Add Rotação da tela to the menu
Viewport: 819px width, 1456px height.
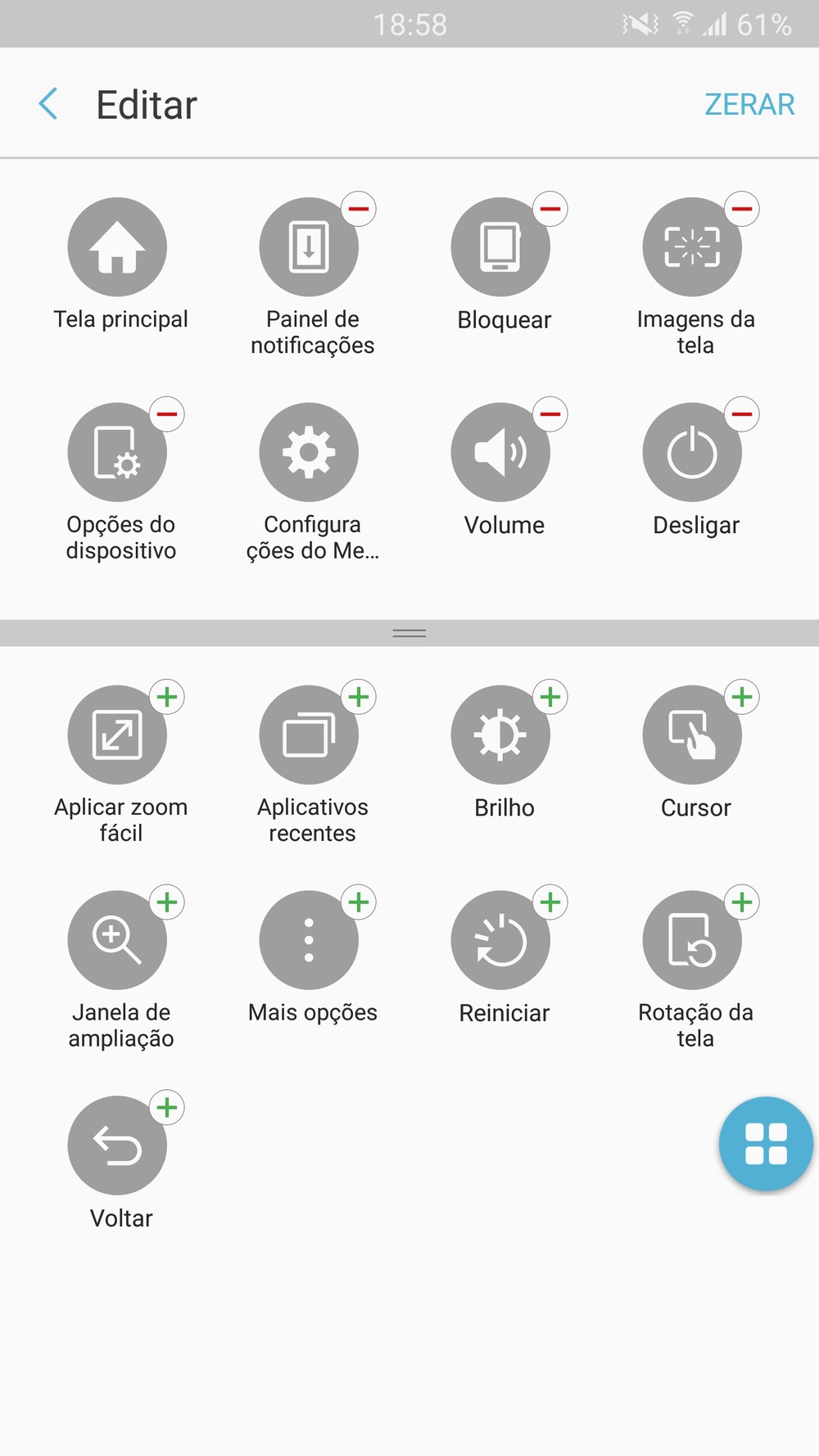pyautogui.click(x=742, y=902)
